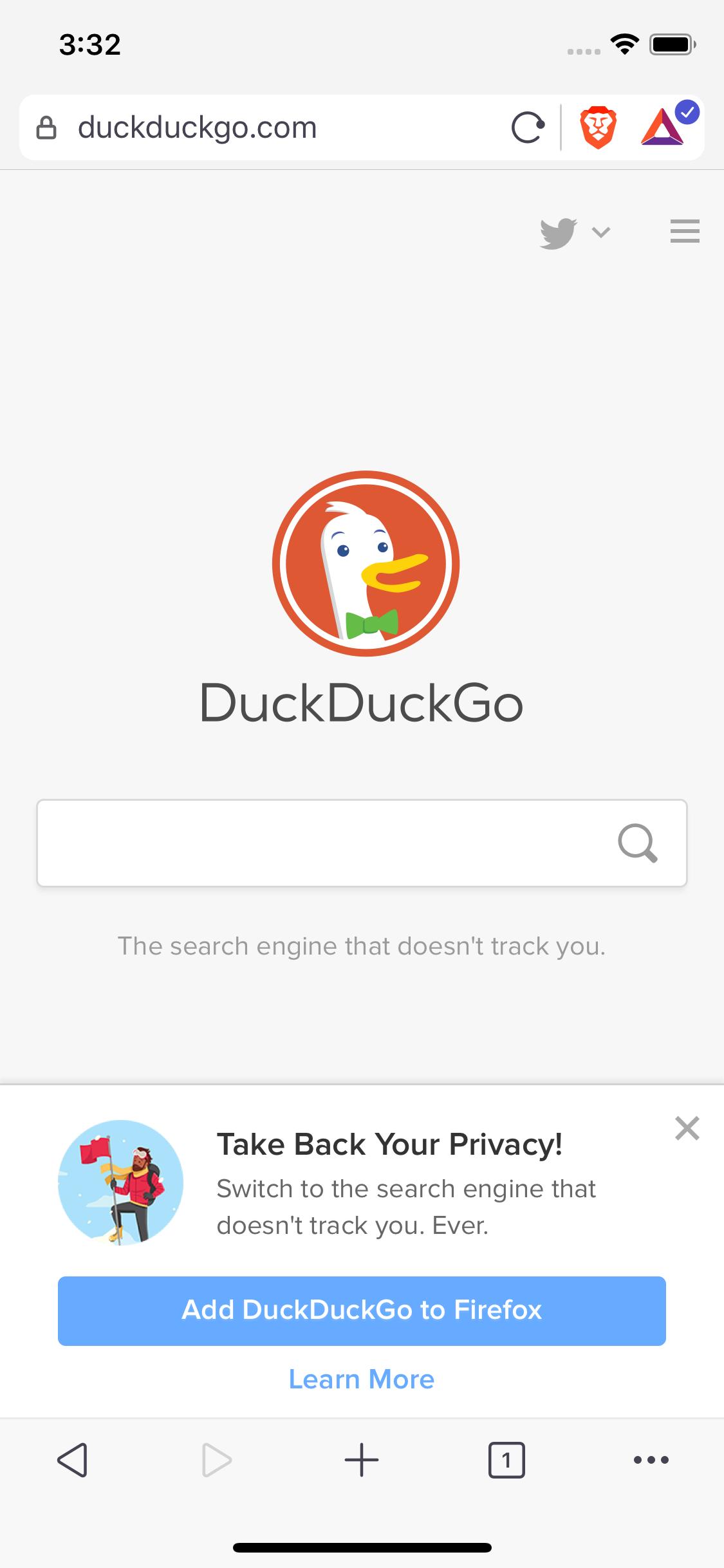Open the browser's three-dot menu
Image resolution: width=724 pixels, height=1568 pixels.
tap(651, 1460)
